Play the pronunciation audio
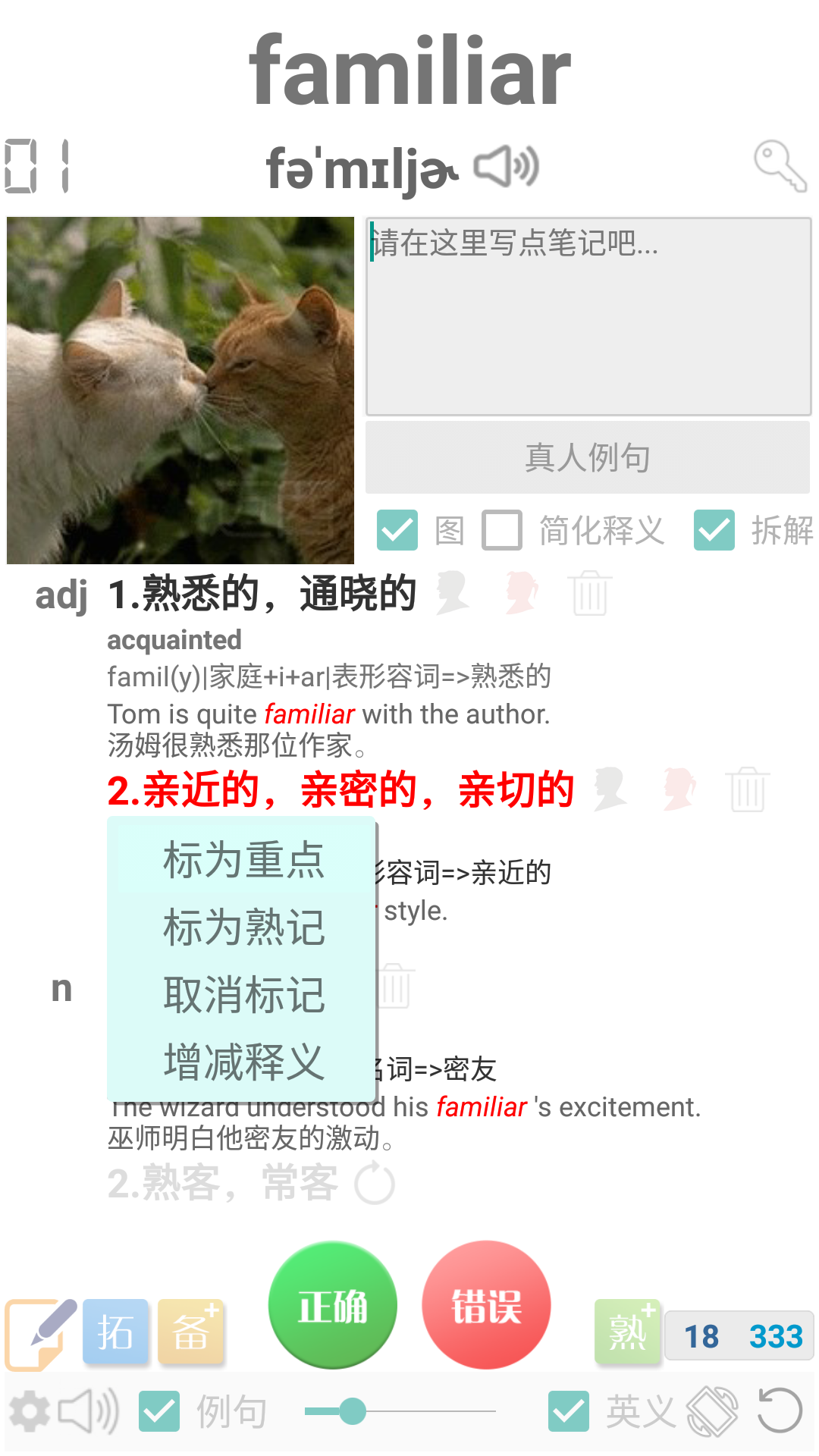819x1456 pixels. tap(506, 166)
